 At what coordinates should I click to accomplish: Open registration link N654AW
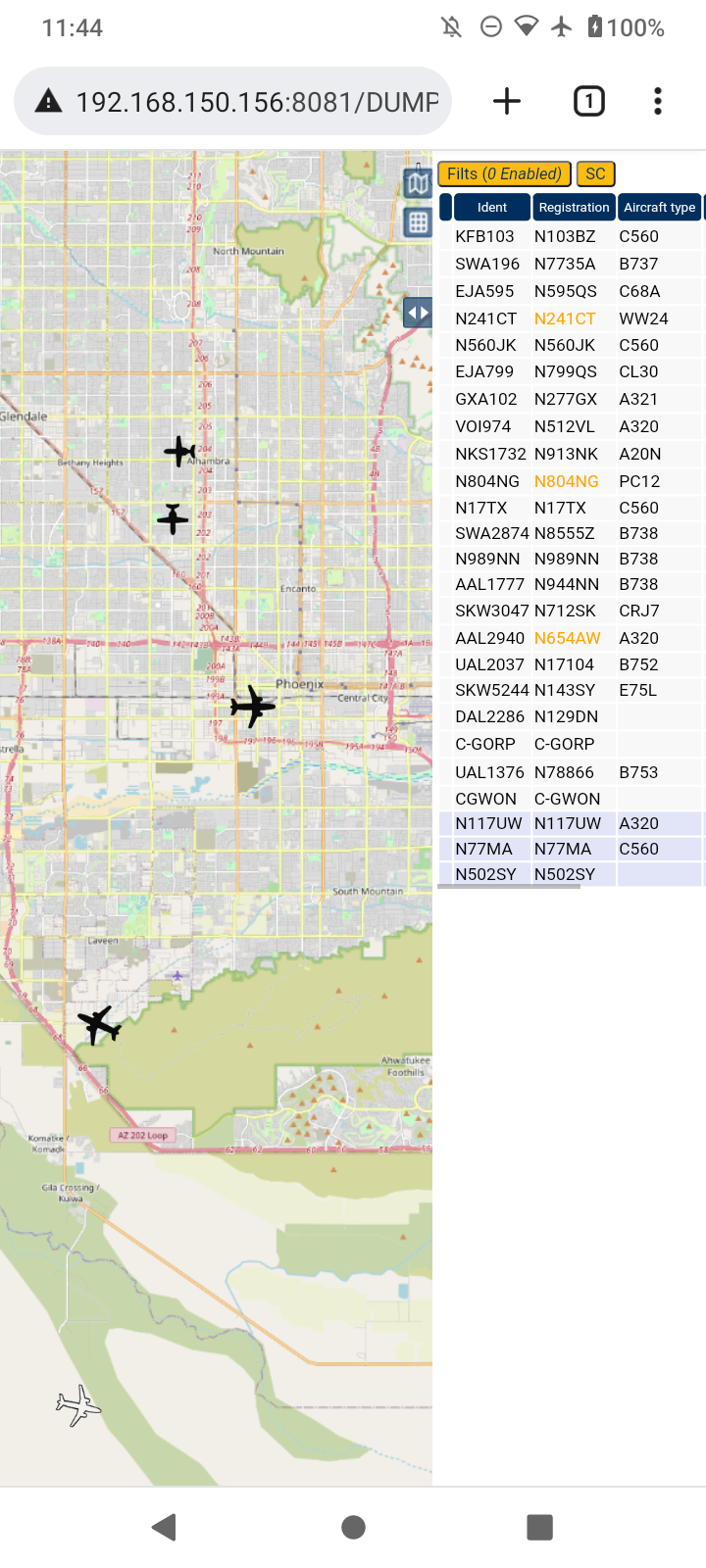[x=567, y=638]
